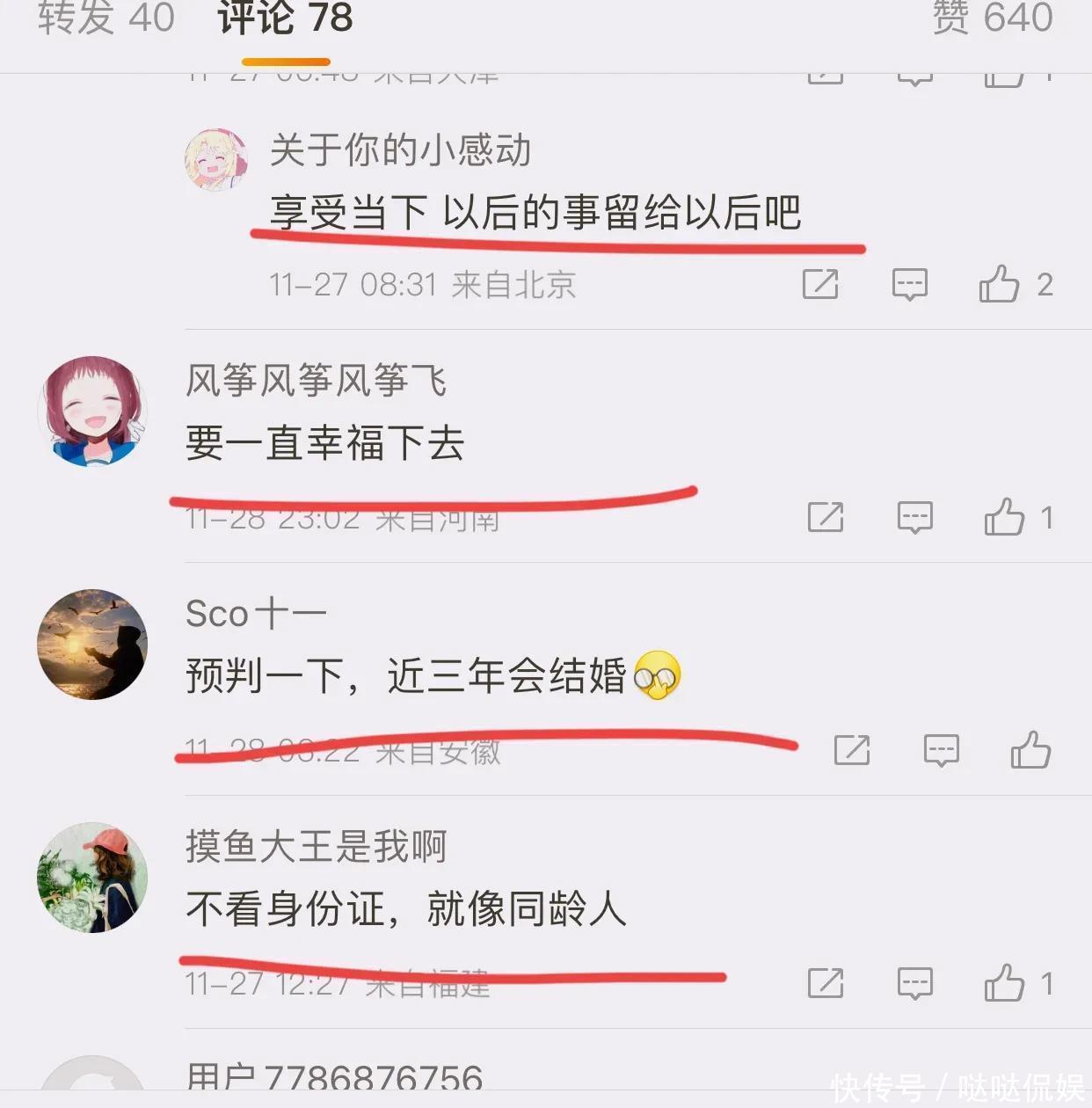This screenshot has height=1108, width=1092.
Task: Repost the comment from 关于你的小感动
Action: click(820, 284)
